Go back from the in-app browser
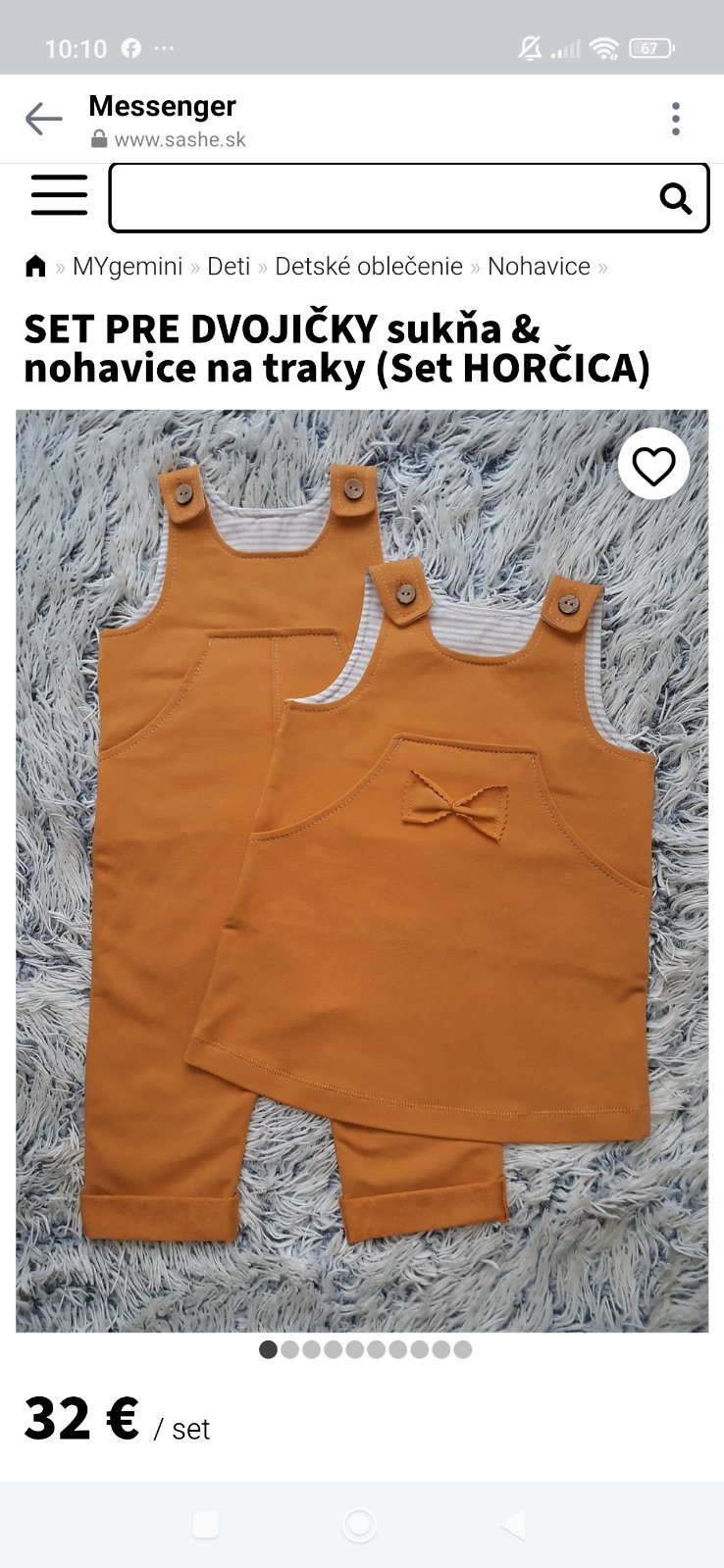The width and height of the screenshot is (724, 1568). click(x=43, y=120)
